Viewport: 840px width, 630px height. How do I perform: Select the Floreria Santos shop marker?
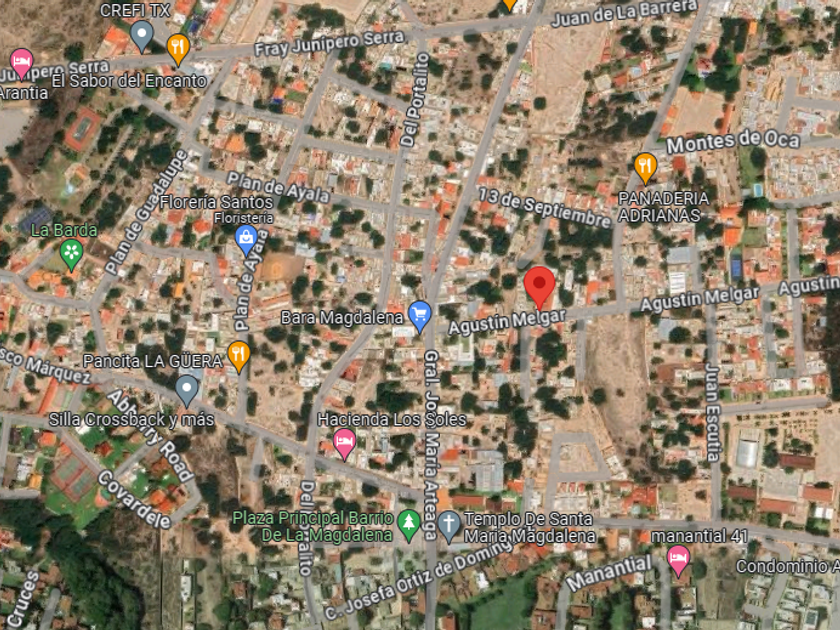pyautogui.click(x=245, y=240)
